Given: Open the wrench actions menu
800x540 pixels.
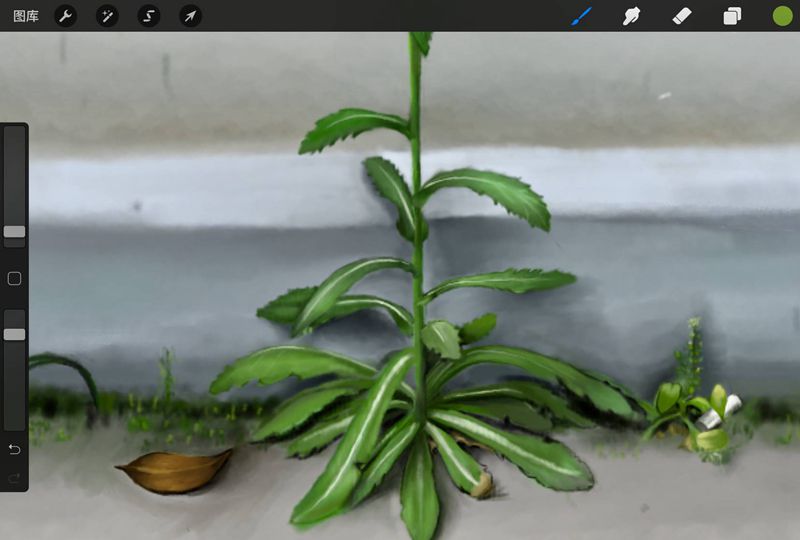Looking at the screenshot, I should coord(65,16).
